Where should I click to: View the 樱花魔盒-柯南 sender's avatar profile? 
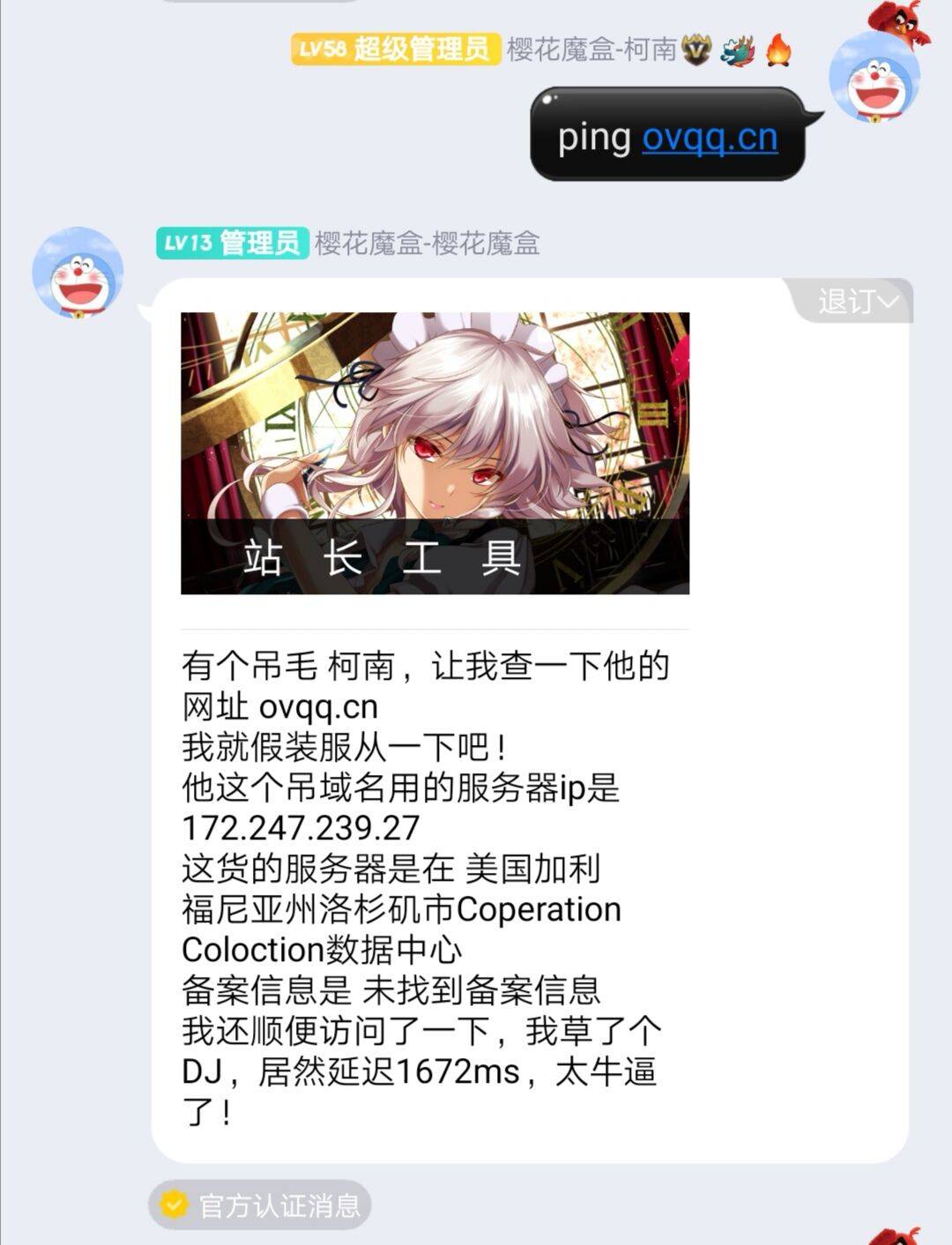[x=874, y=78]
